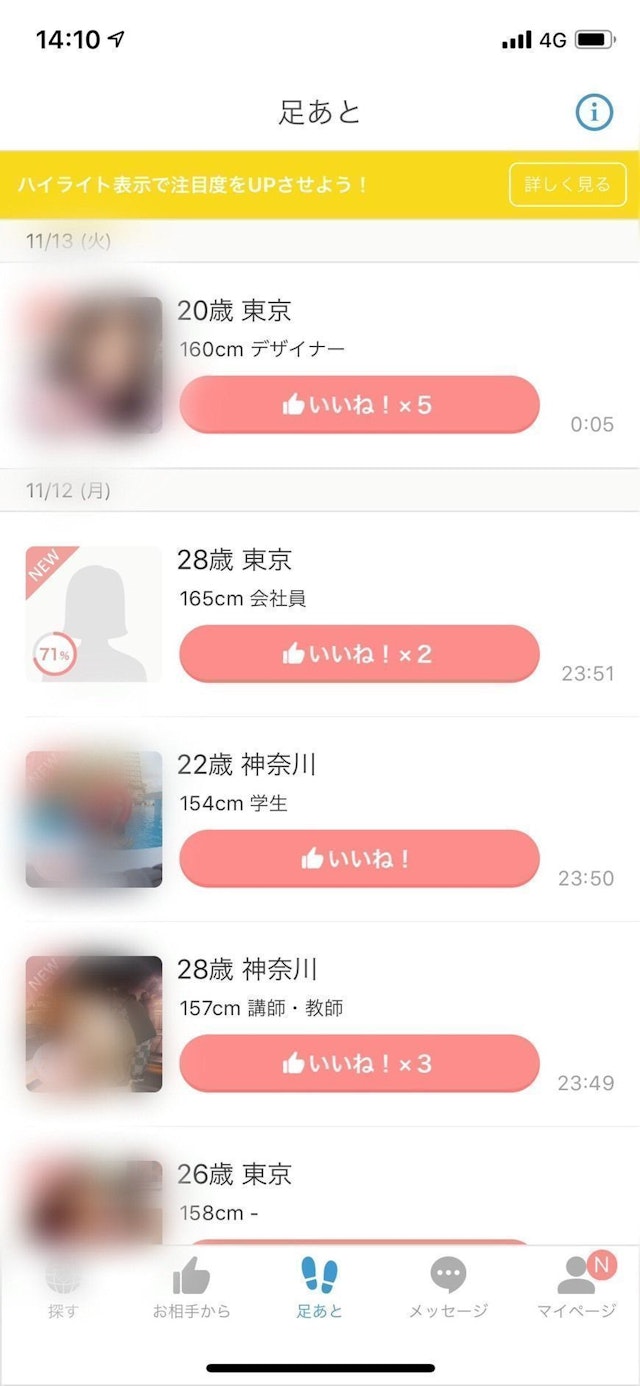The width and height of the screenshot is (640, 1386).
Task: Go to the お相手から tab
Action: (191, 1288)
